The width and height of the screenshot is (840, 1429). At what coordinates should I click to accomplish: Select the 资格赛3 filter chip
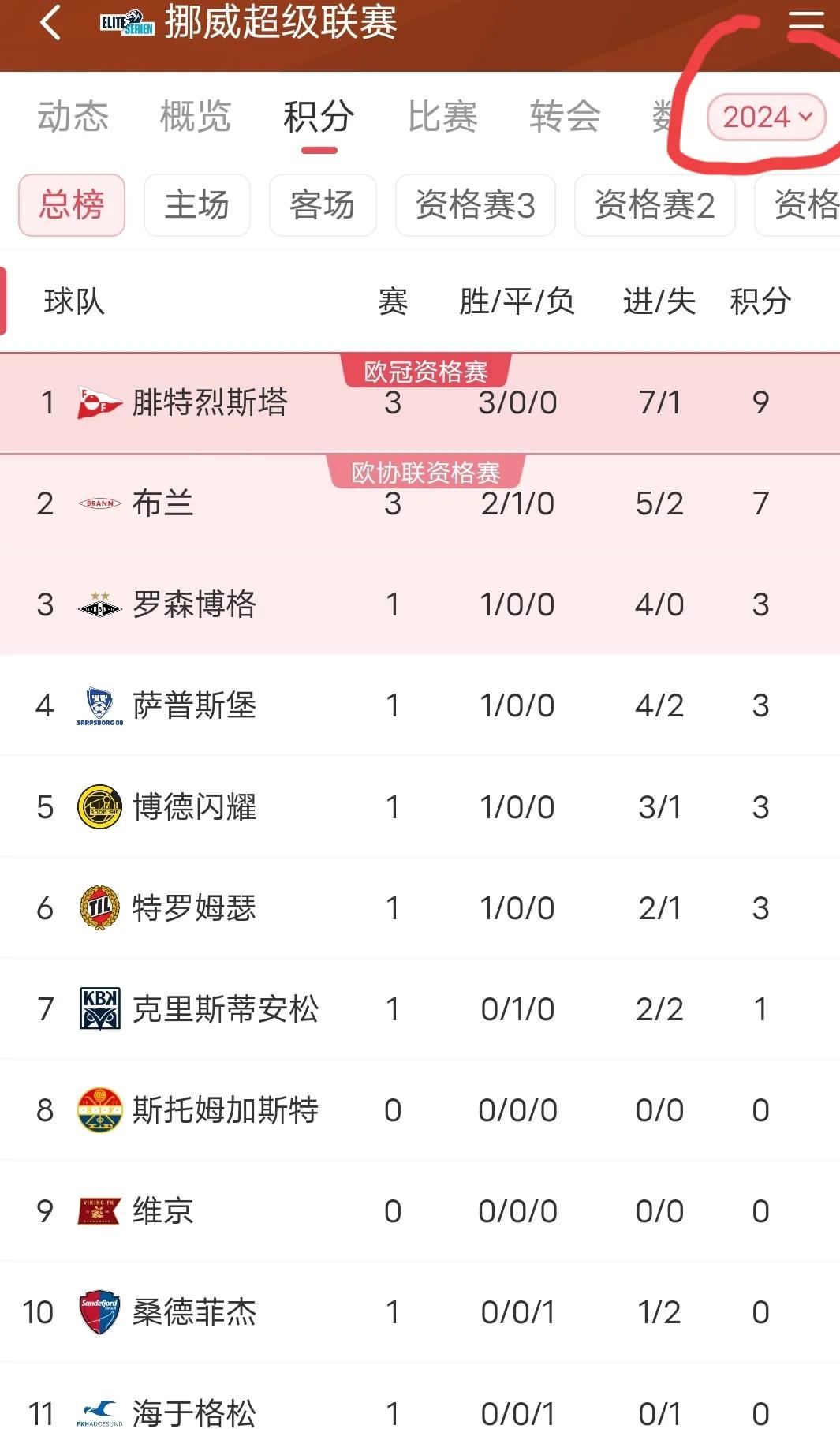pos(476,205)
